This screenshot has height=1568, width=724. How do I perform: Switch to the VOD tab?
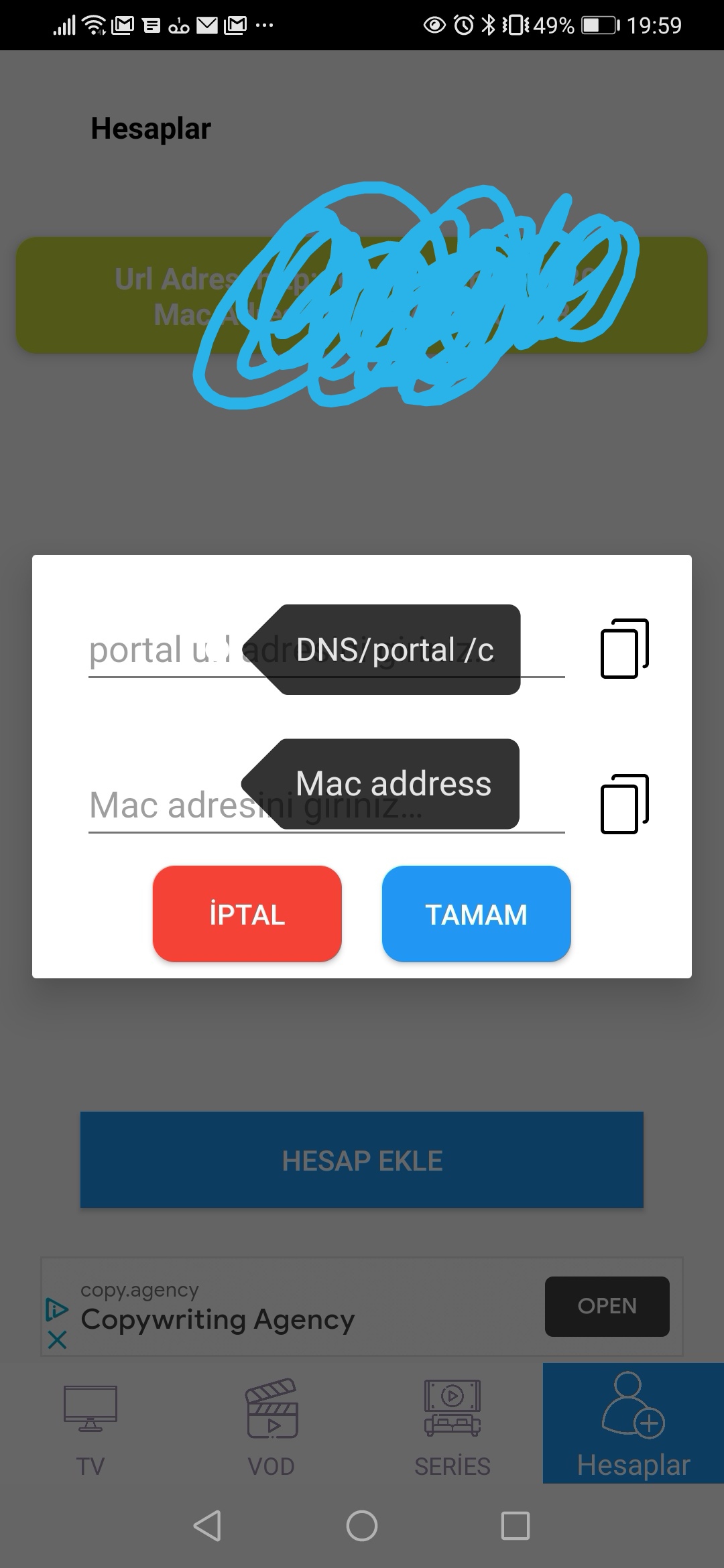tap(271, 1423)
